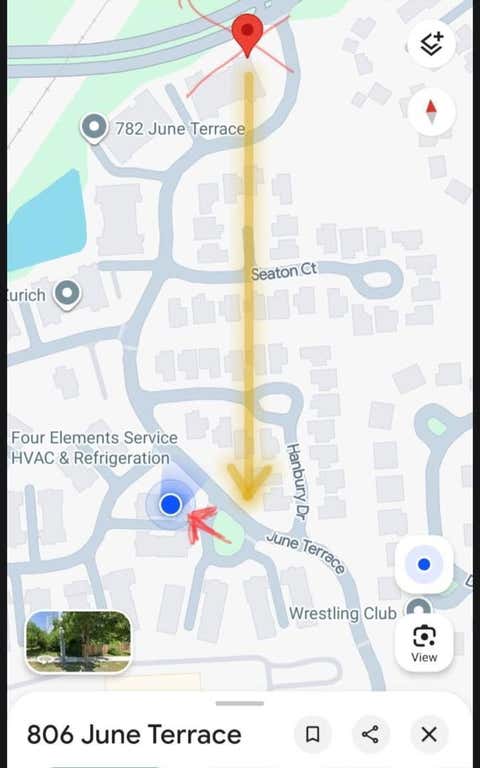This screenshot has width=480, height=768.
Task: Open the Live View camera button
Action: pyautogui.click(x=424, y=642)
